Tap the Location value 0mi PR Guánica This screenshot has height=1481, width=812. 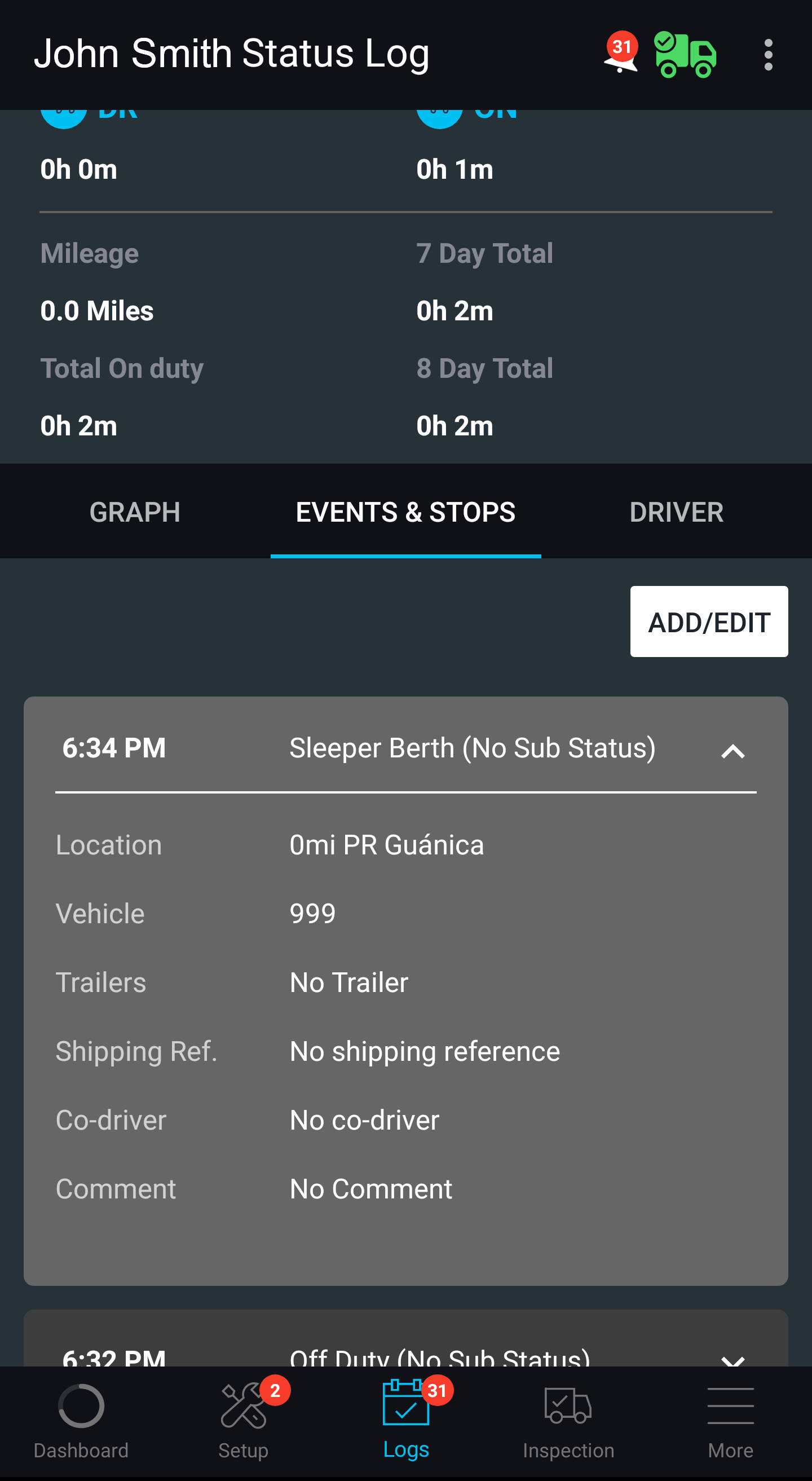[x=387, y=845]
